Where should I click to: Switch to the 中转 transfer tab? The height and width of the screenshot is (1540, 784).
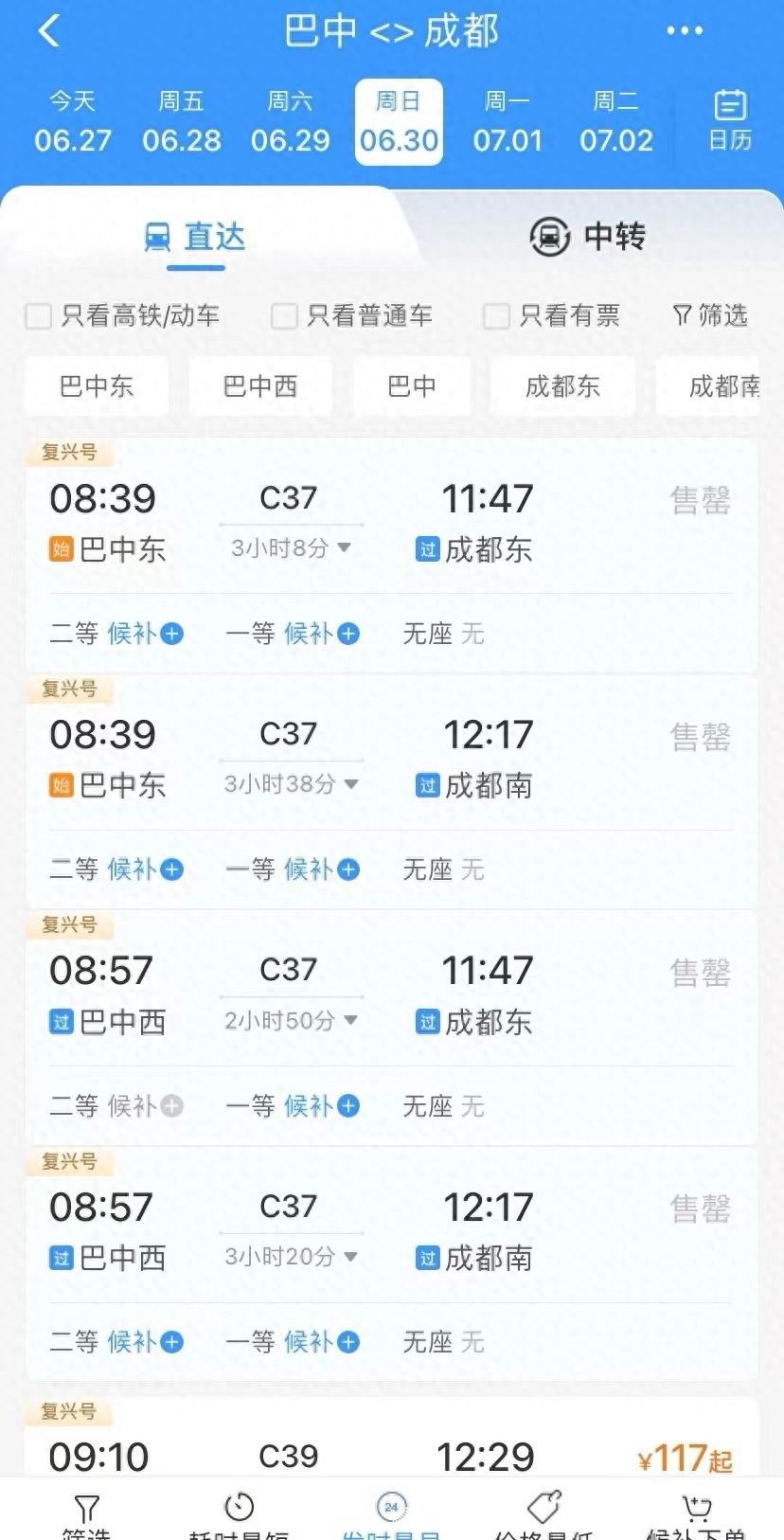[588, 236]
